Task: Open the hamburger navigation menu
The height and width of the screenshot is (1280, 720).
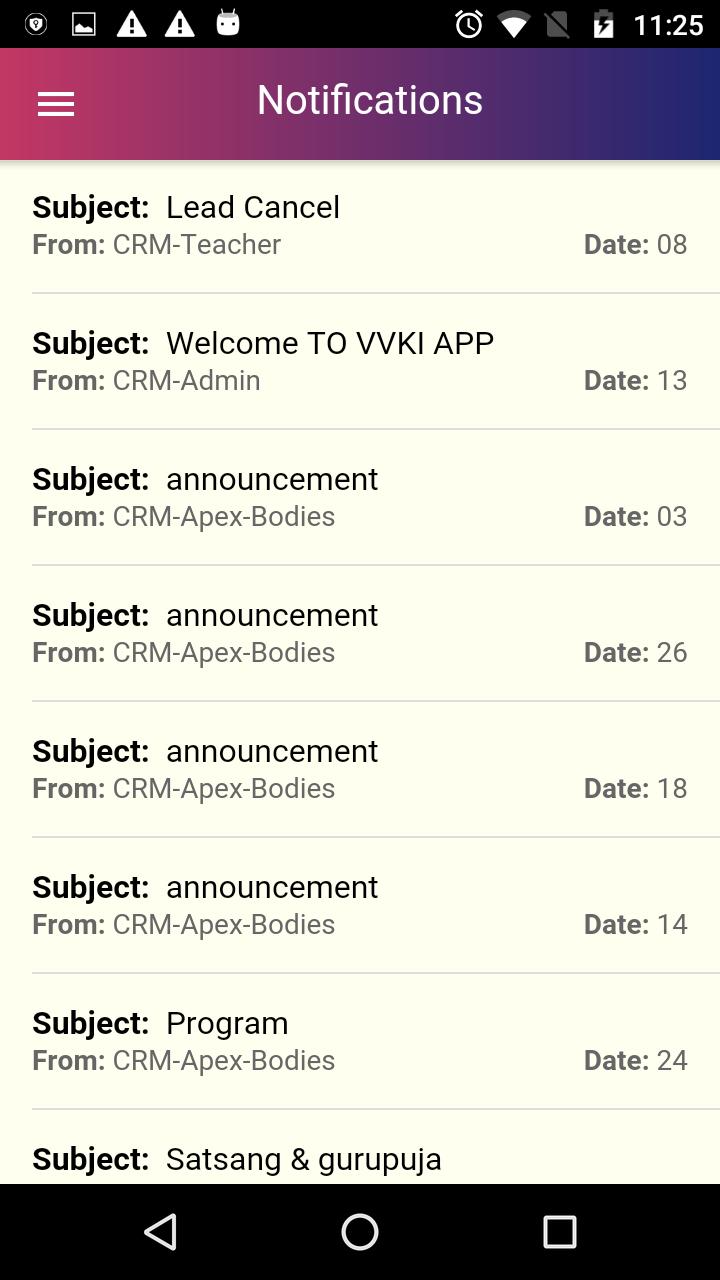Action: click(x=56, y=104)
